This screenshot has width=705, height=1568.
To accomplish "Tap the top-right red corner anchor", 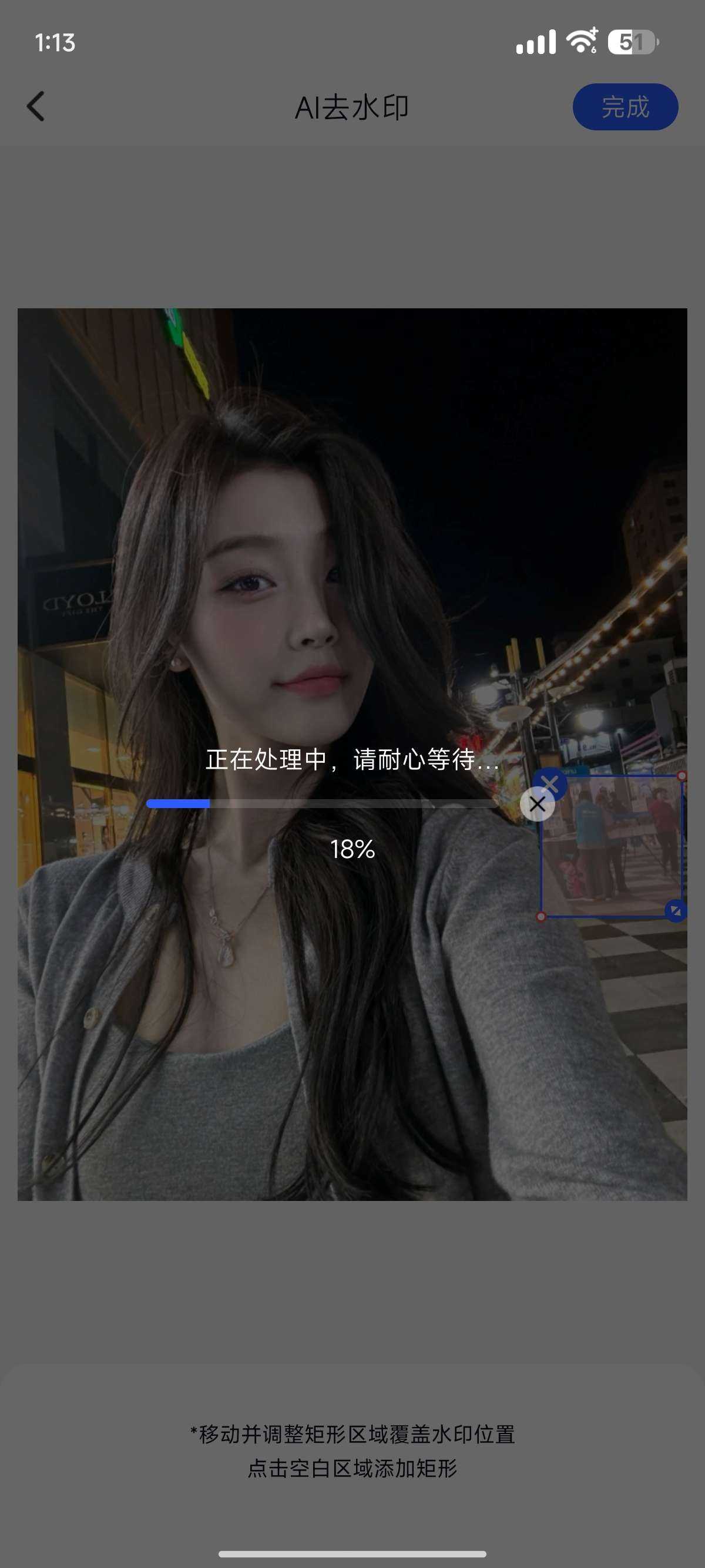I will click(x=681, y=777).
